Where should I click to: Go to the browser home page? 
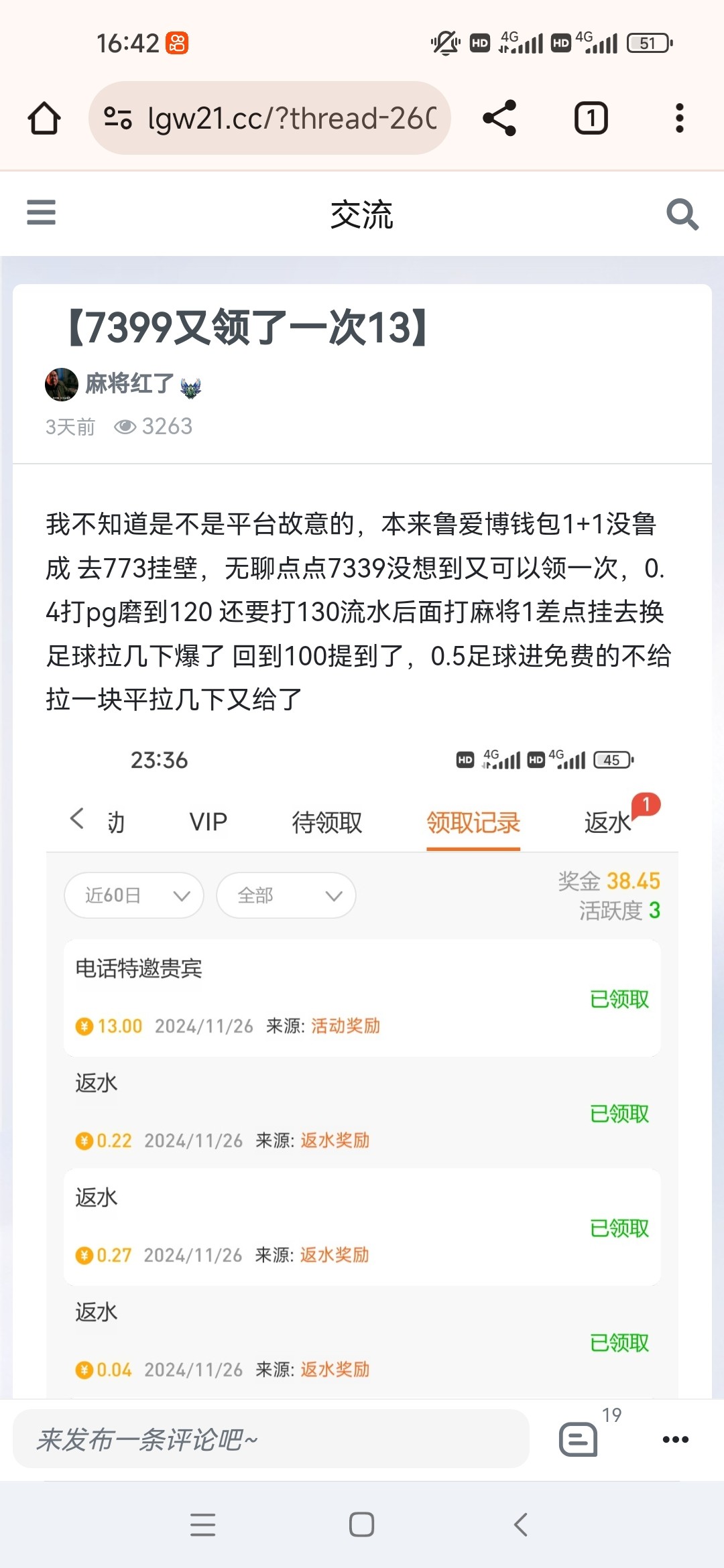pos(44,119)
